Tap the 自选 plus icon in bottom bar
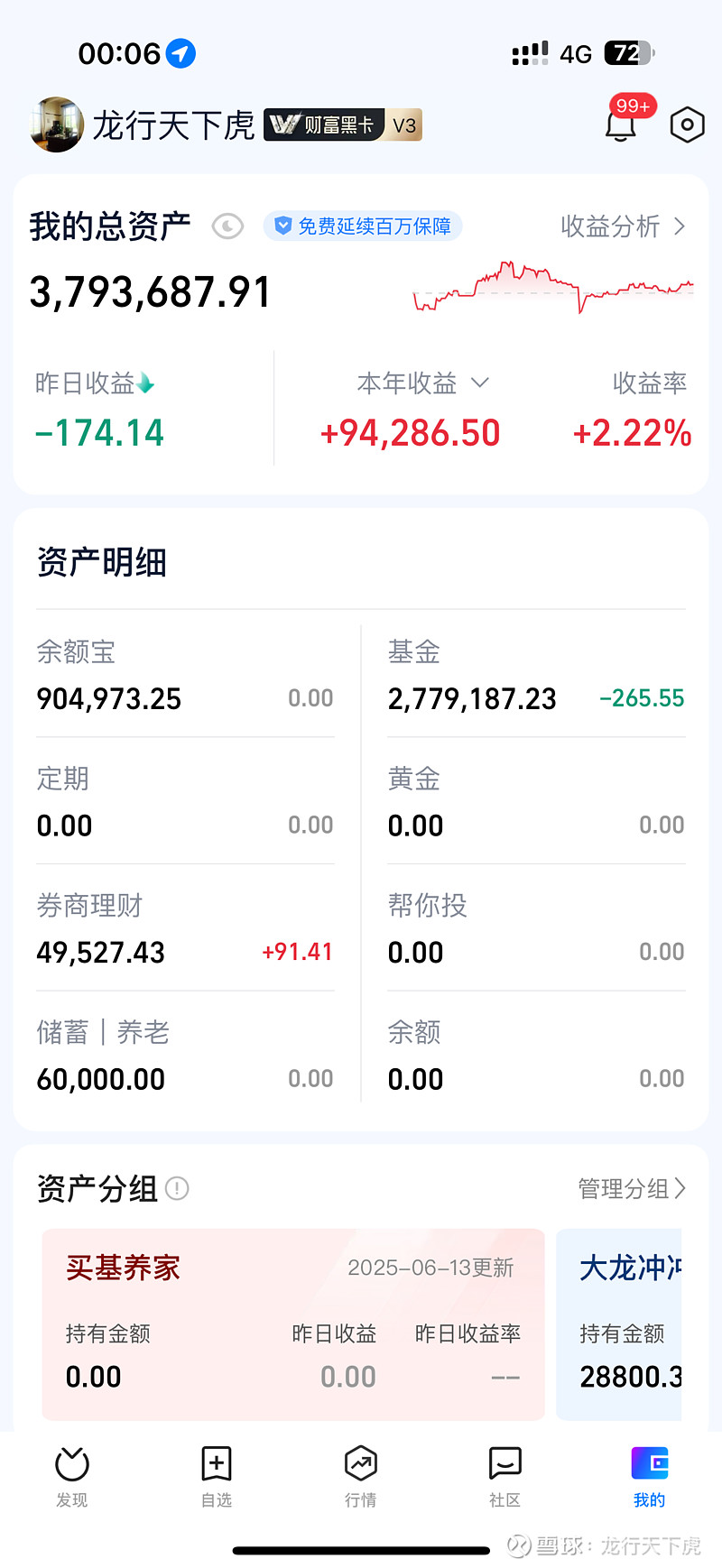Image resolution: width=722 pixels, height=1568 pixels. (216, 1462)
